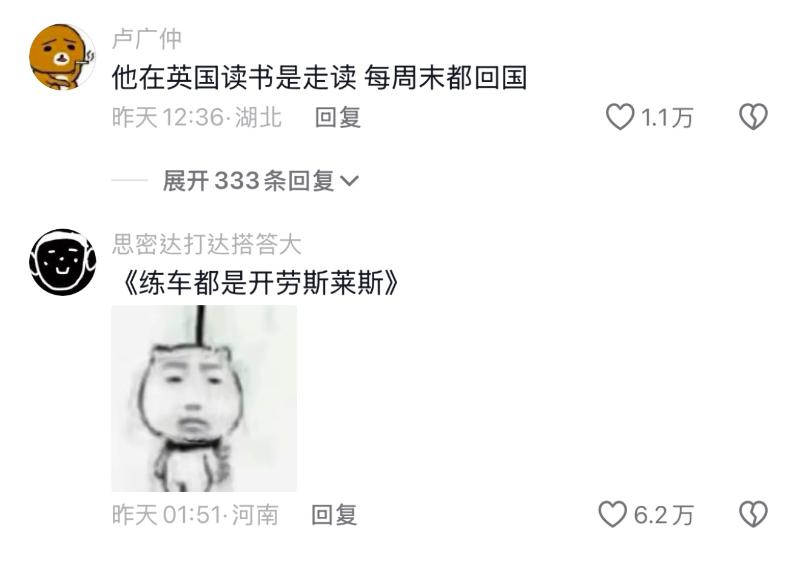Viewport: 800px width, 561px height.
Task: Reply to 卢广仲's comment
Action: tap(337, 118)
